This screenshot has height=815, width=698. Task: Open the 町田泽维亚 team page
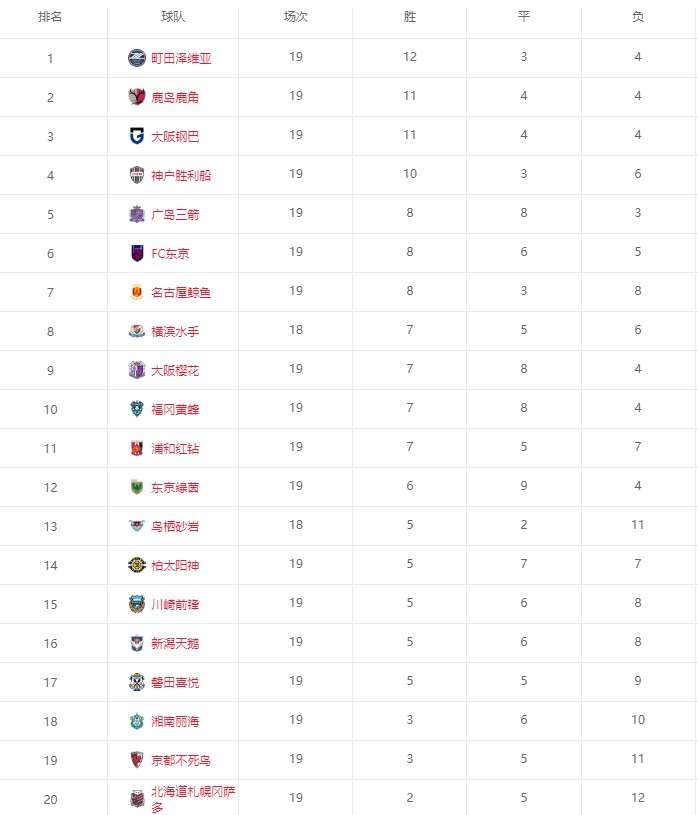181,58
